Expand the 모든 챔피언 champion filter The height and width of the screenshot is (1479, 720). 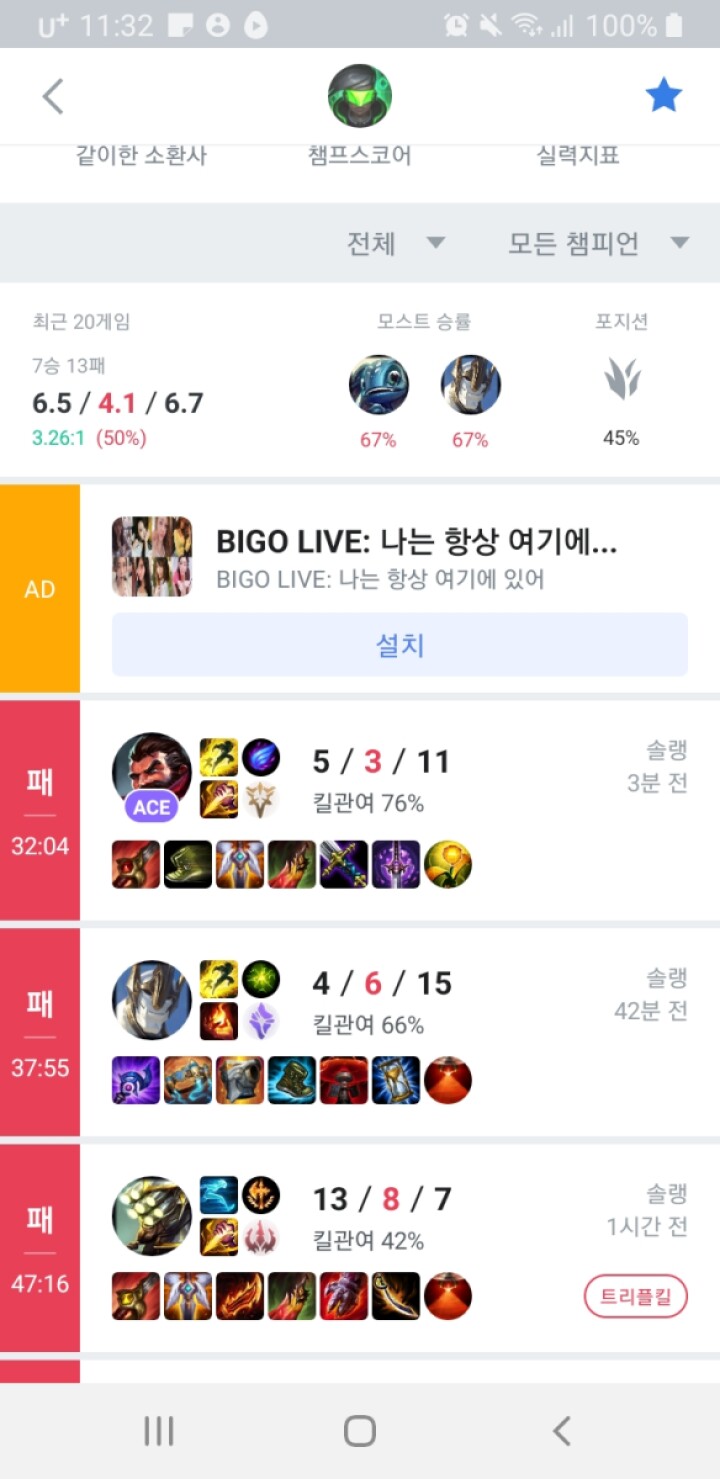[598, 243]
